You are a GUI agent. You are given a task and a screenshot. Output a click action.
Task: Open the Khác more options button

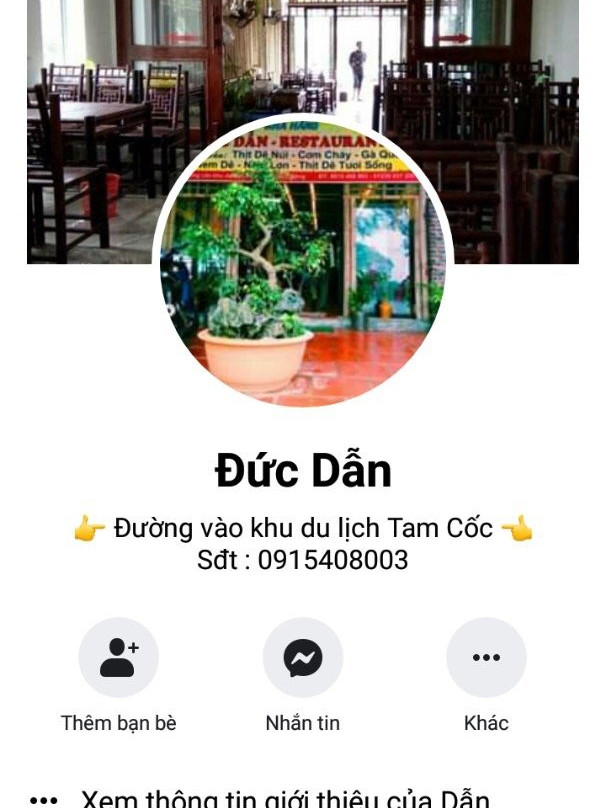coord(486,658)
